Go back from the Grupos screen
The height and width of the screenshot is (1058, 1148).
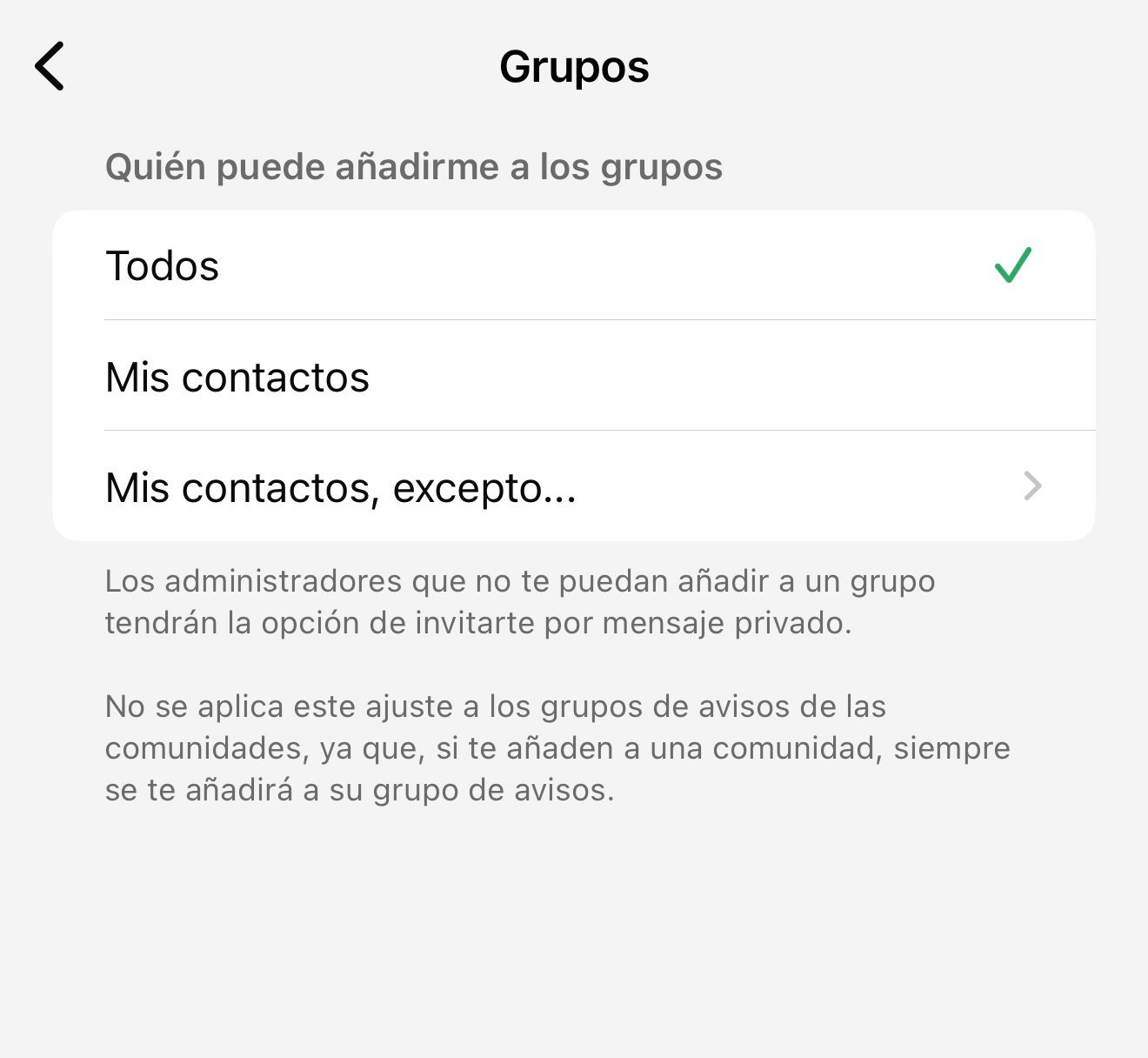point(50,66)
